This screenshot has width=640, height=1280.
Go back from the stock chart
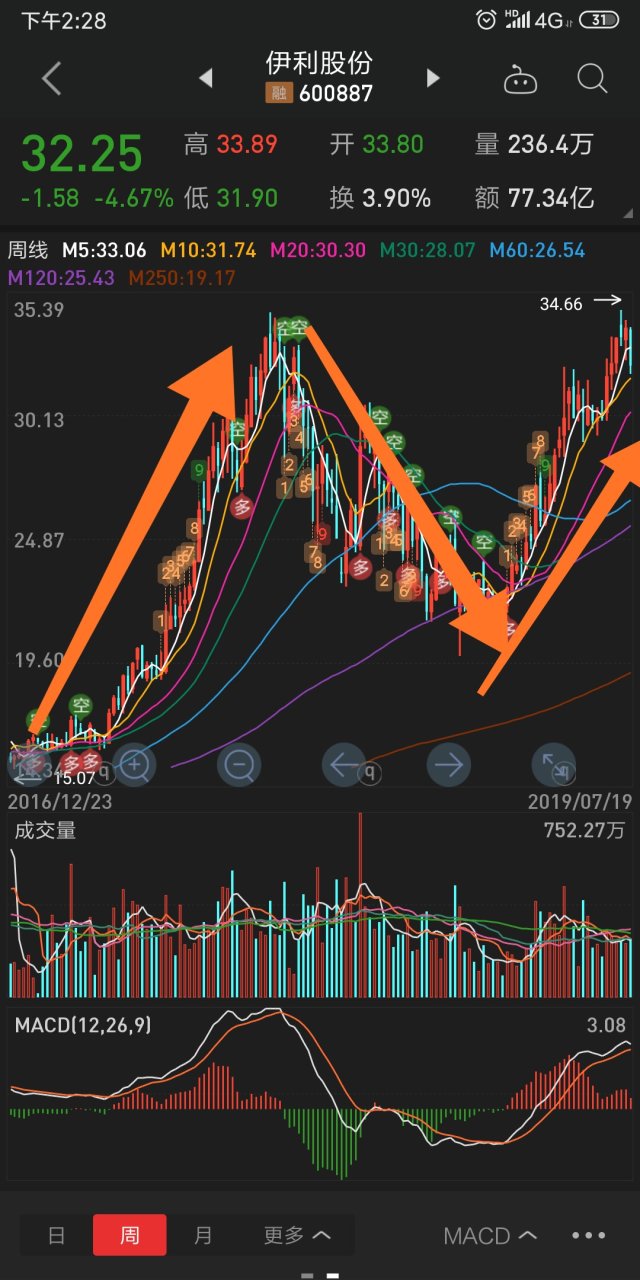(52, 79)
